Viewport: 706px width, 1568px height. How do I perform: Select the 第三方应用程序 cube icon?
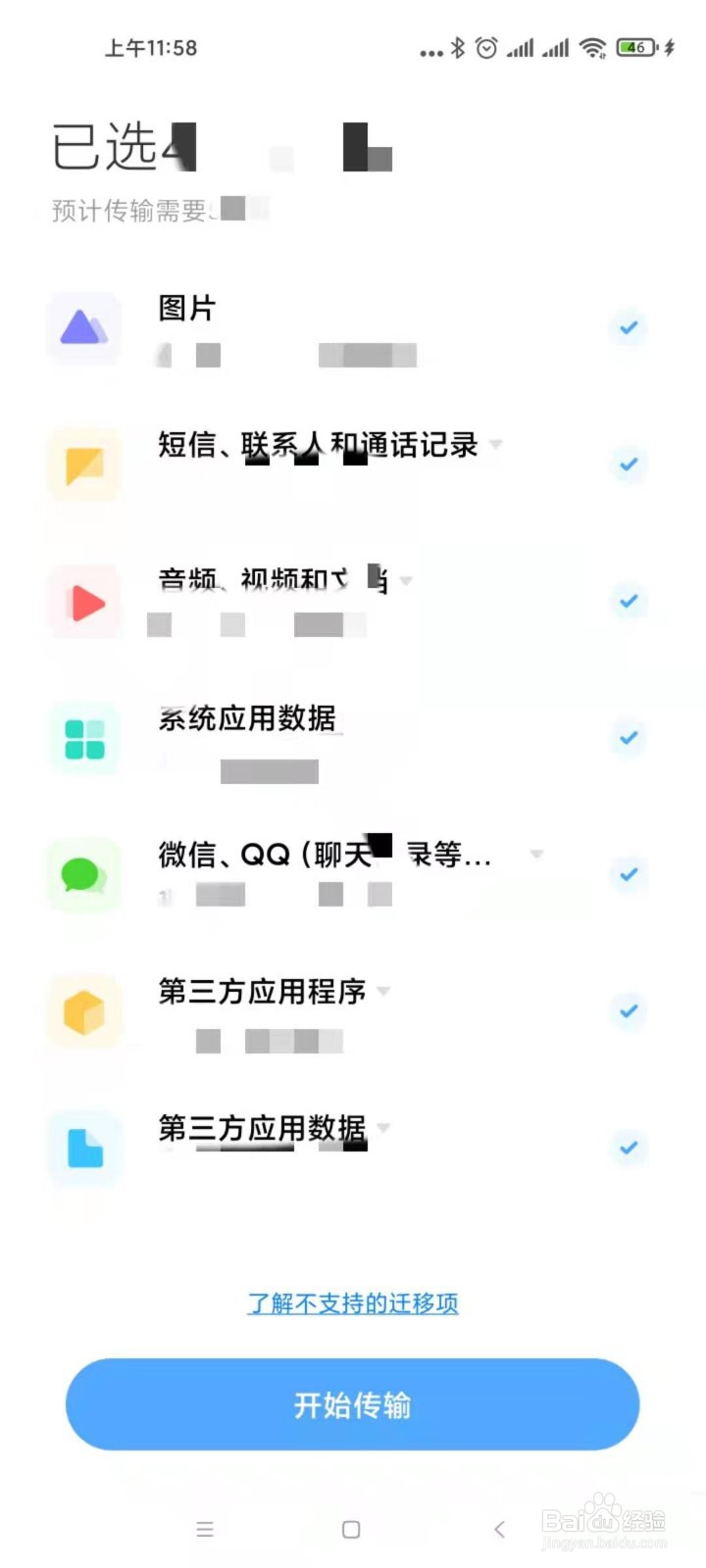click(x=83, y=1010)
